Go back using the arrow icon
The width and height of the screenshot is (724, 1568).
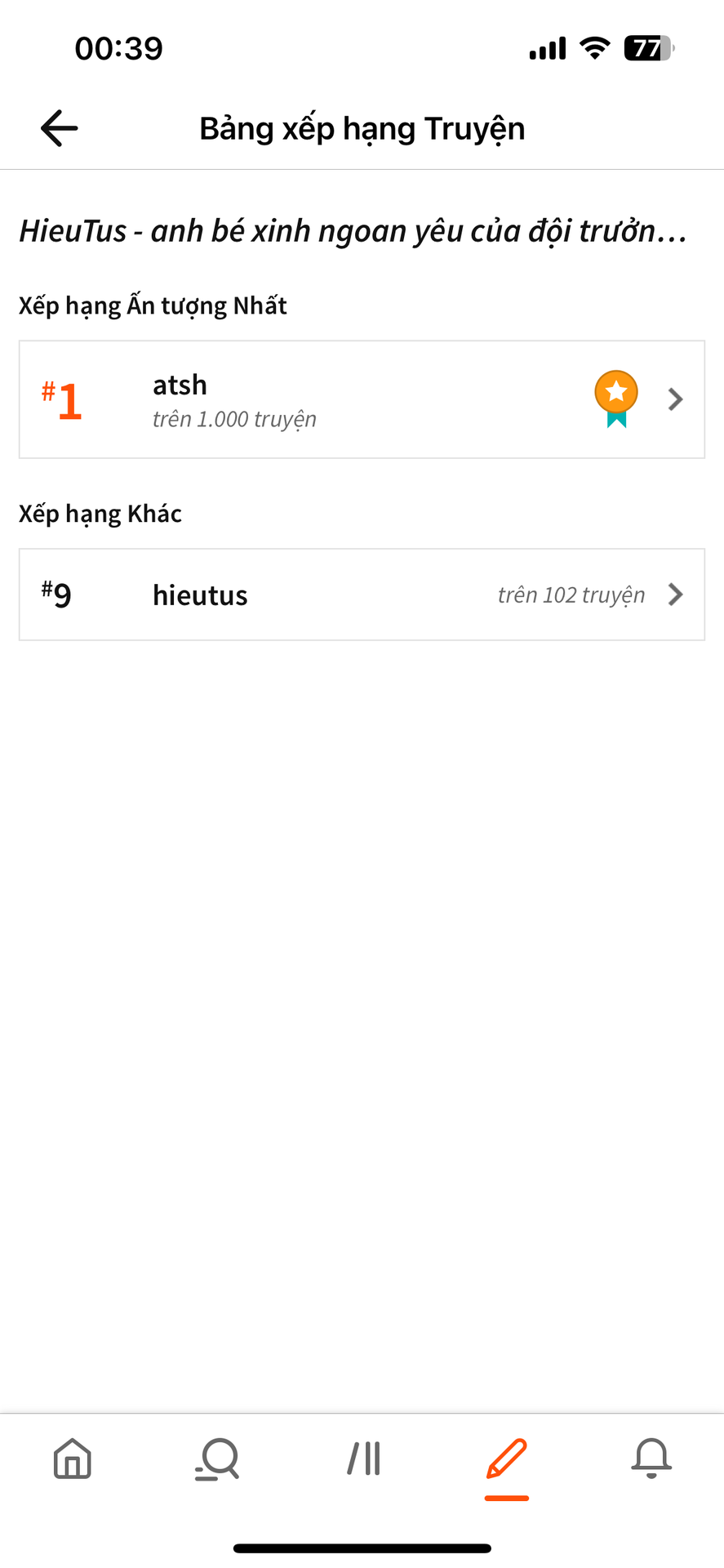[x=59, y=128]
